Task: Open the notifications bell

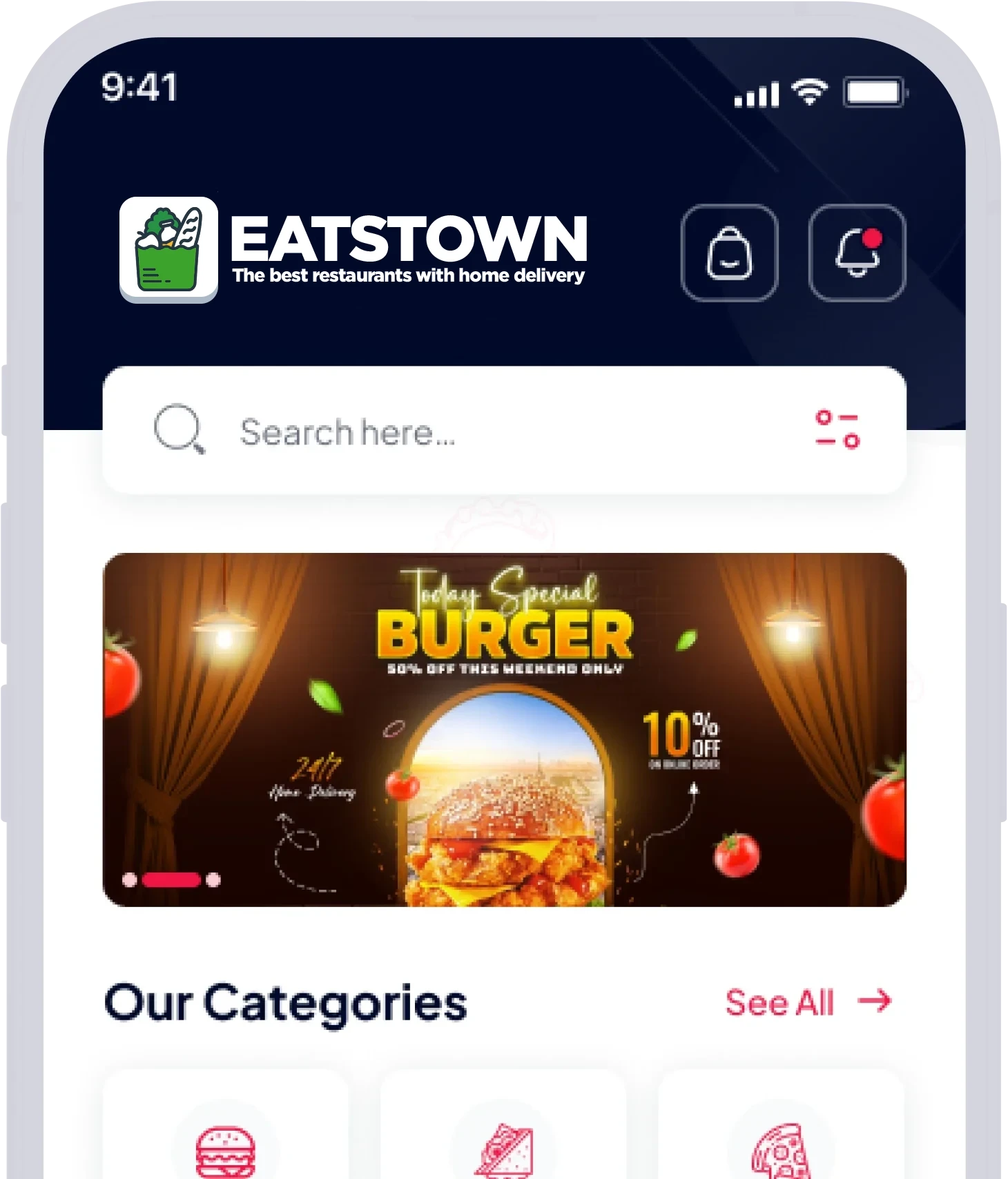Action: click(857, 253)
